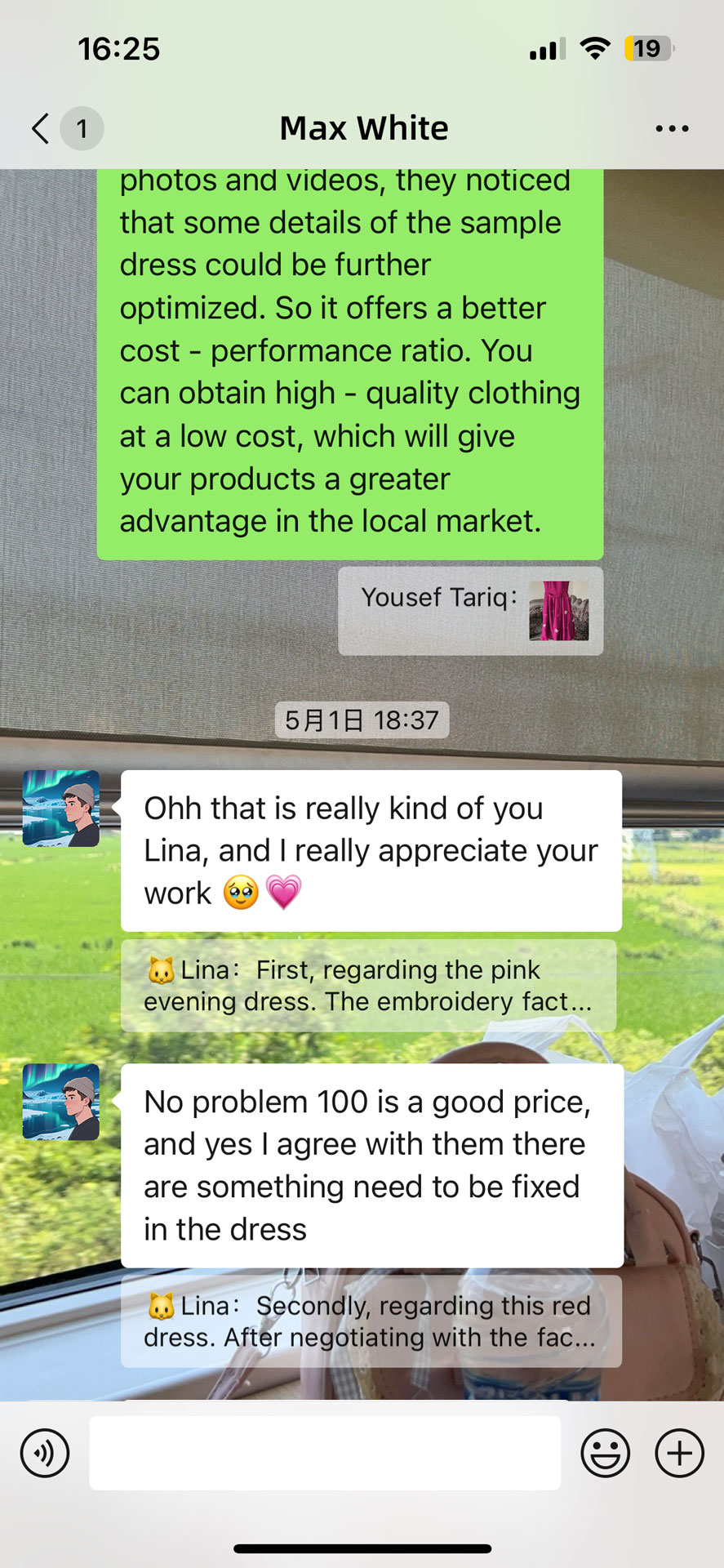This screenshot has width=724, height=1568.
Task: Open the quoted Yousef Tariq dress photo
Action: (x=558, y=611)
